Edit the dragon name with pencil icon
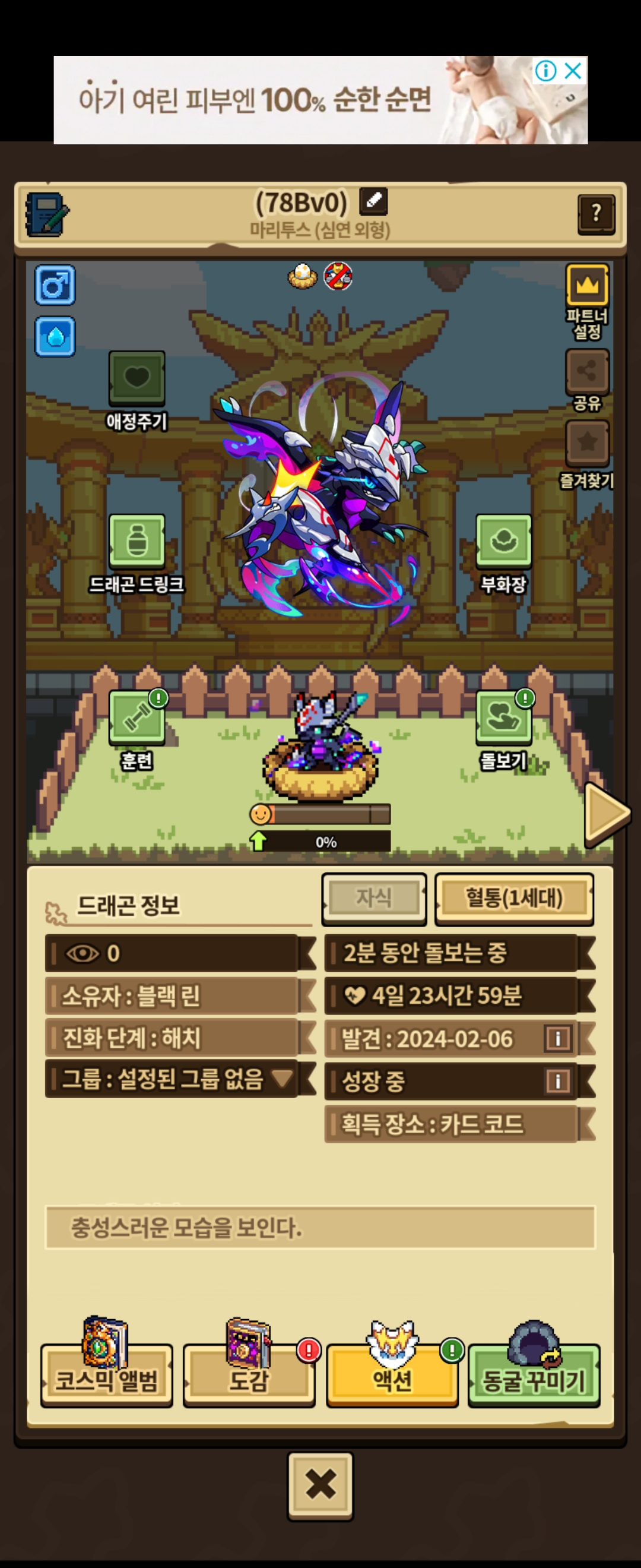 373,201
